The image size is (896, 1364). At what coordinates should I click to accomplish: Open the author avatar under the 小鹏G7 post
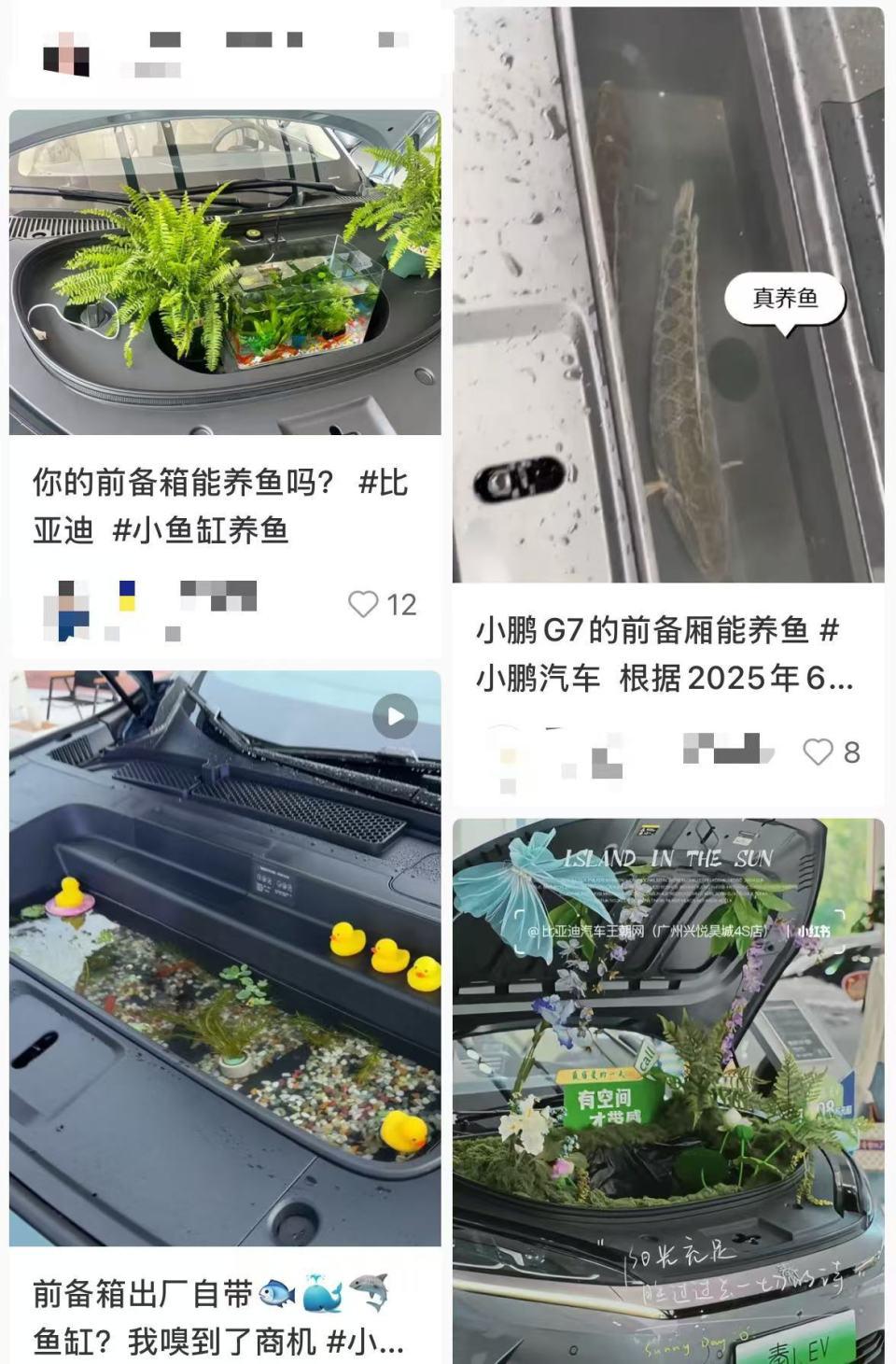(x=509, y=752)
